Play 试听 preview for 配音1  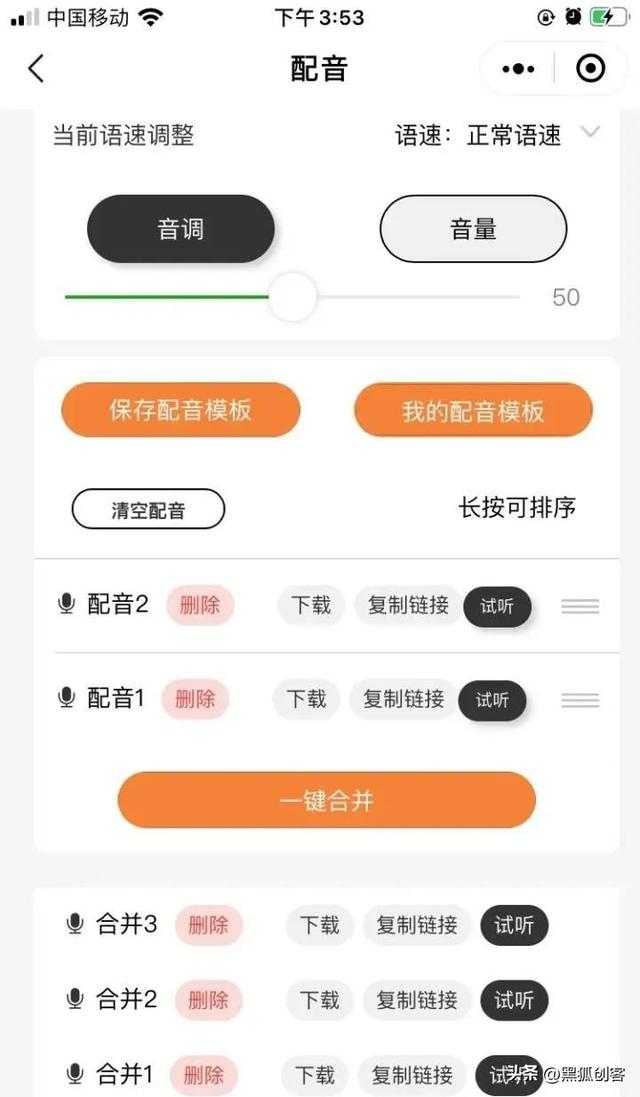[x=492, y=700]
